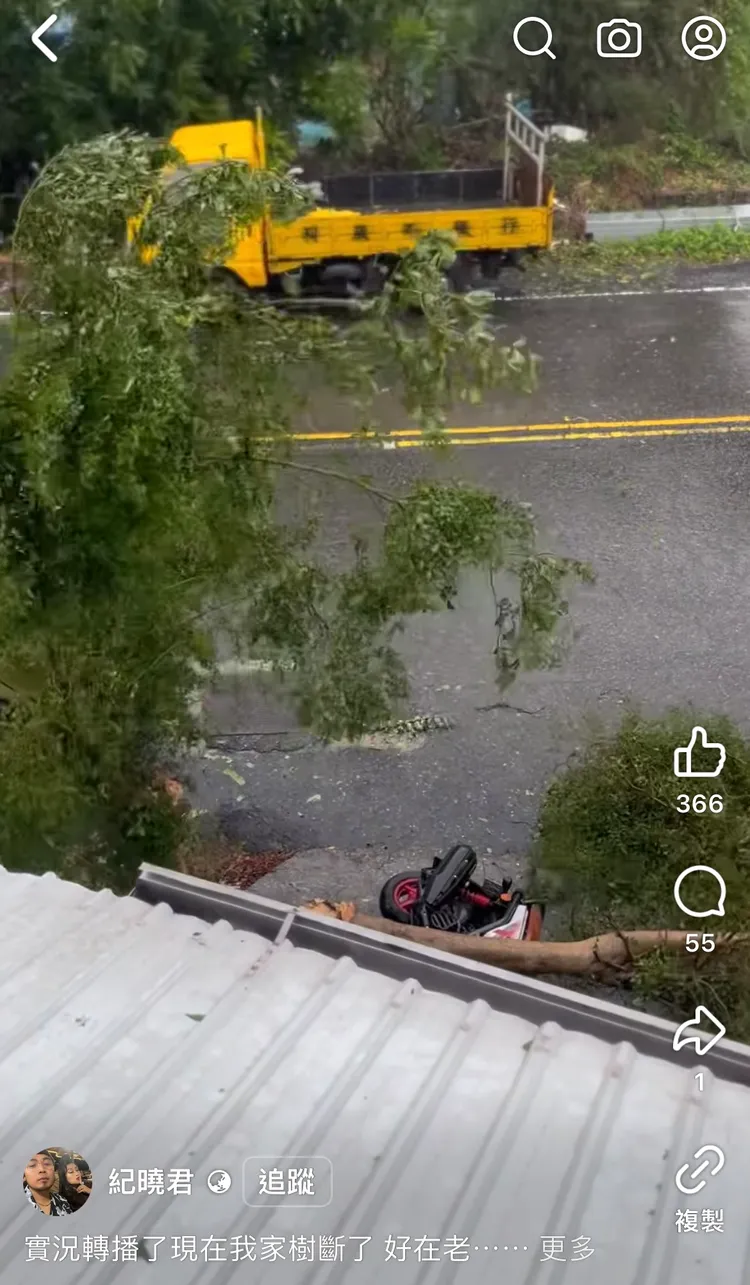Viewport: 750px width, 1285px height.
Task: Go back using the top arrow
Action: click(45, 38)
